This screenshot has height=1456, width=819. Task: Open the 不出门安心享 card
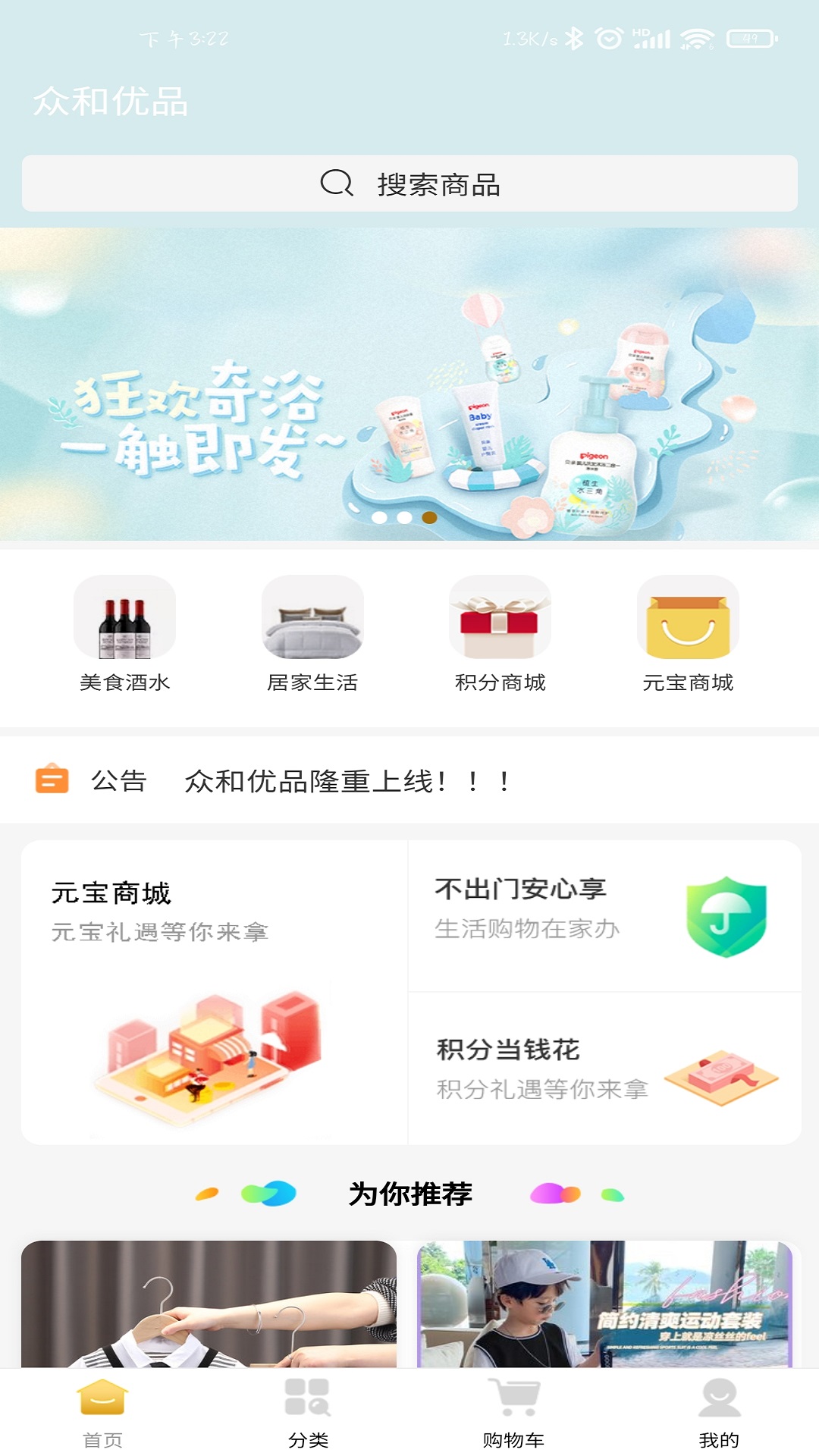pyautogui.click(x=604, y=916)
